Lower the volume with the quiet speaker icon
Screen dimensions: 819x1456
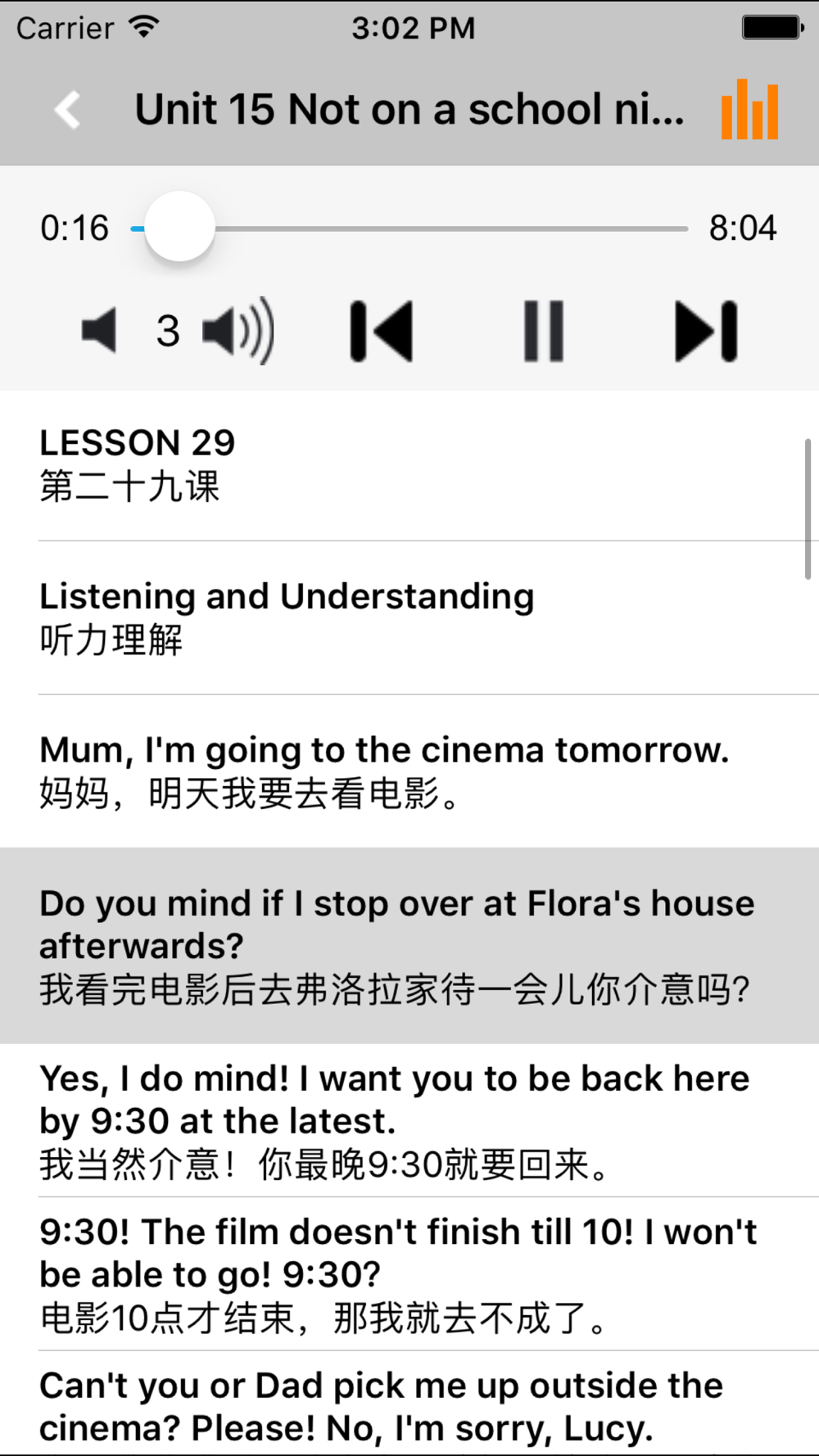[x=99, y=331]
